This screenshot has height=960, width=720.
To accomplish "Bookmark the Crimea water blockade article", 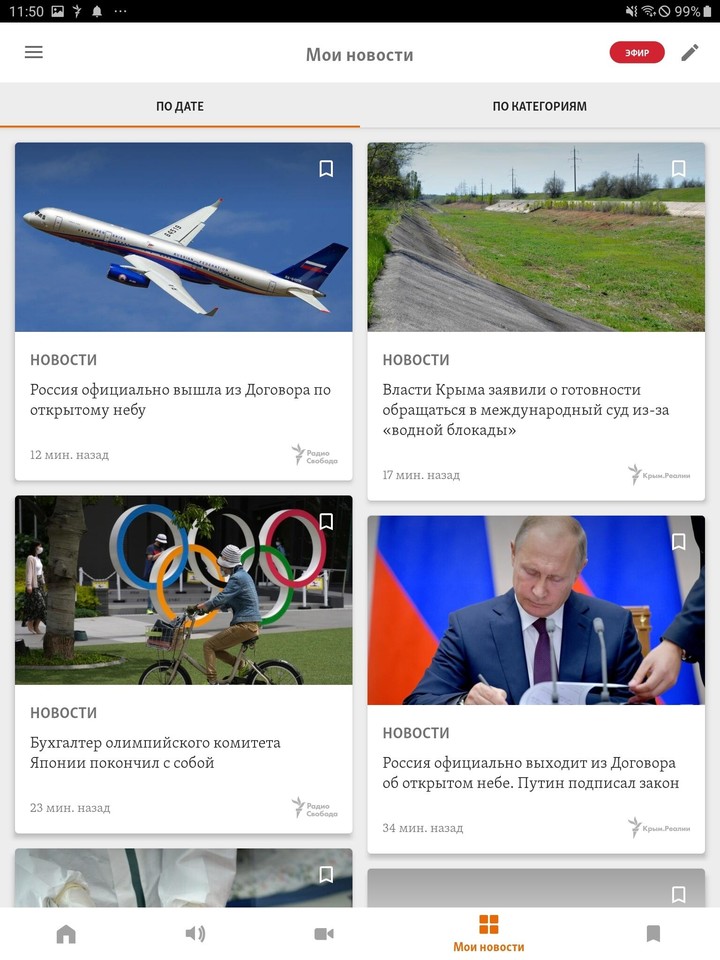I will (x=679, y=169).
